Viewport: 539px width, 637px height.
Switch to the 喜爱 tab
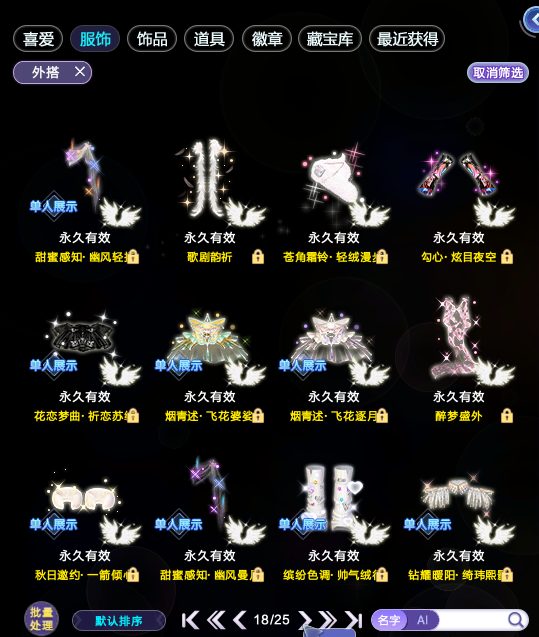[38, 39]
